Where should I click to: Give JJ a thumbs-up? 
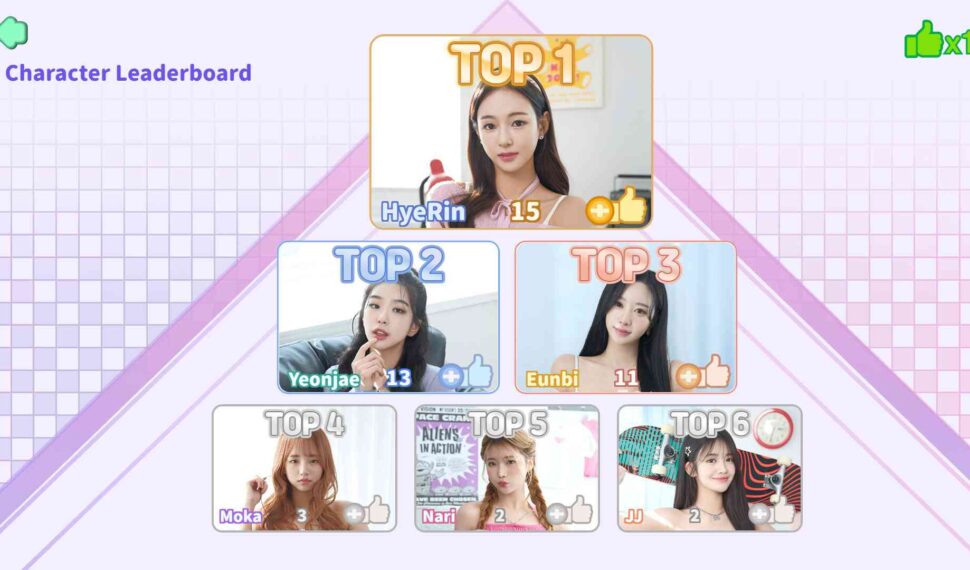[x=774, y=513]
